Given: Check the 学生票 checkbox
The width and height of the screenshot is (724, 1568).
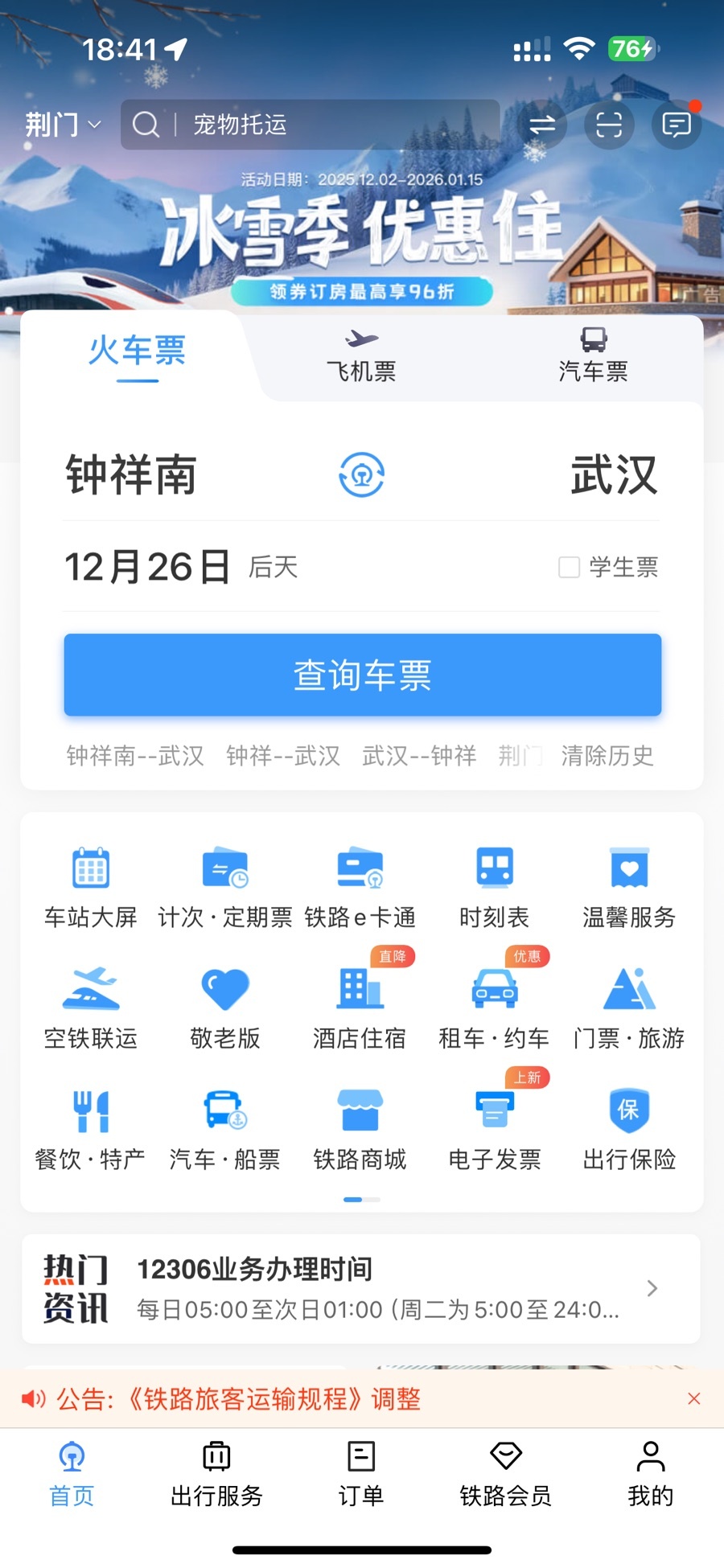Looking at the screenshot, I should point(569,567).
